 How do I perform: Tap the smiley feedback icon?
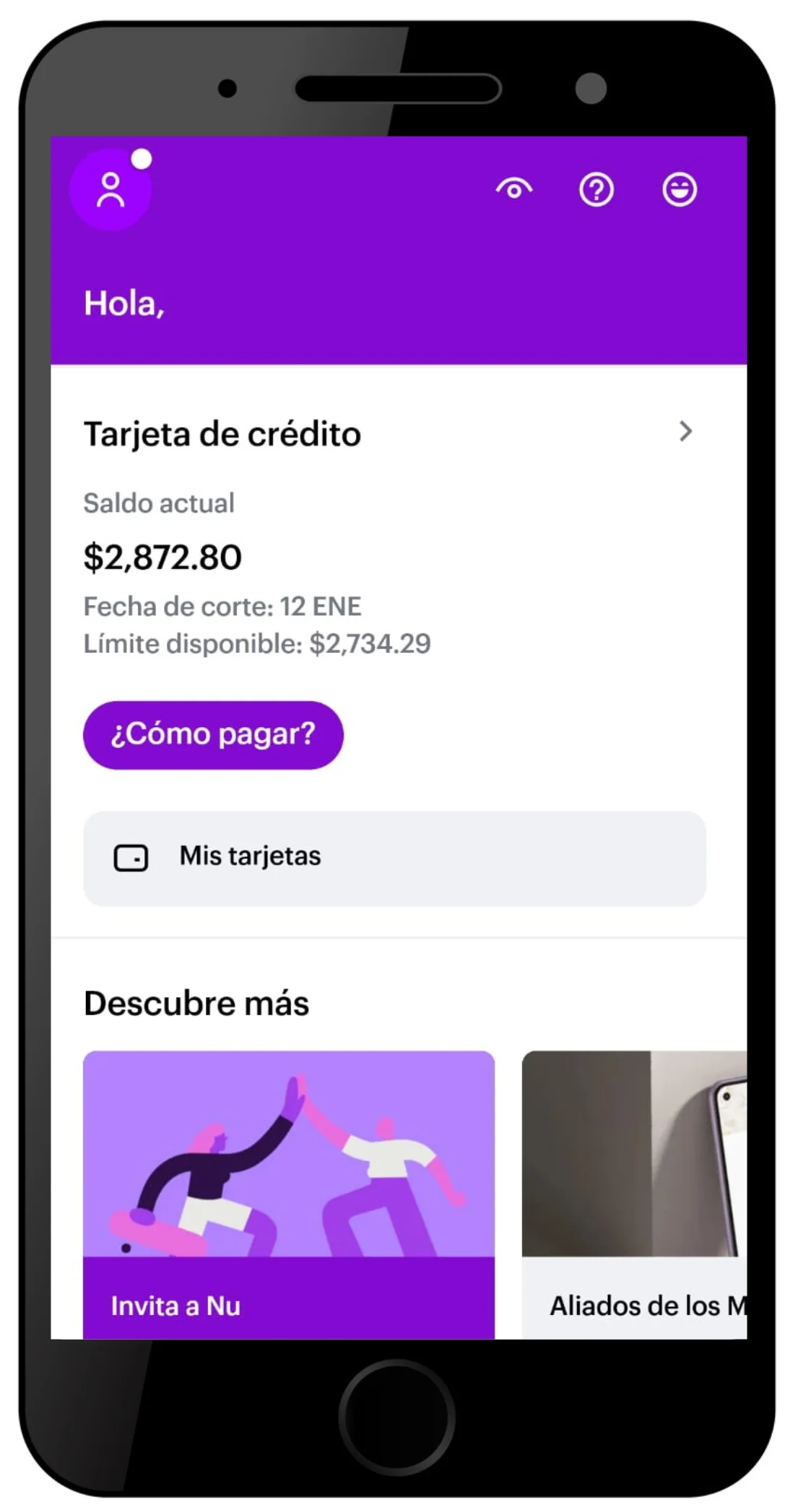[680, 189]
